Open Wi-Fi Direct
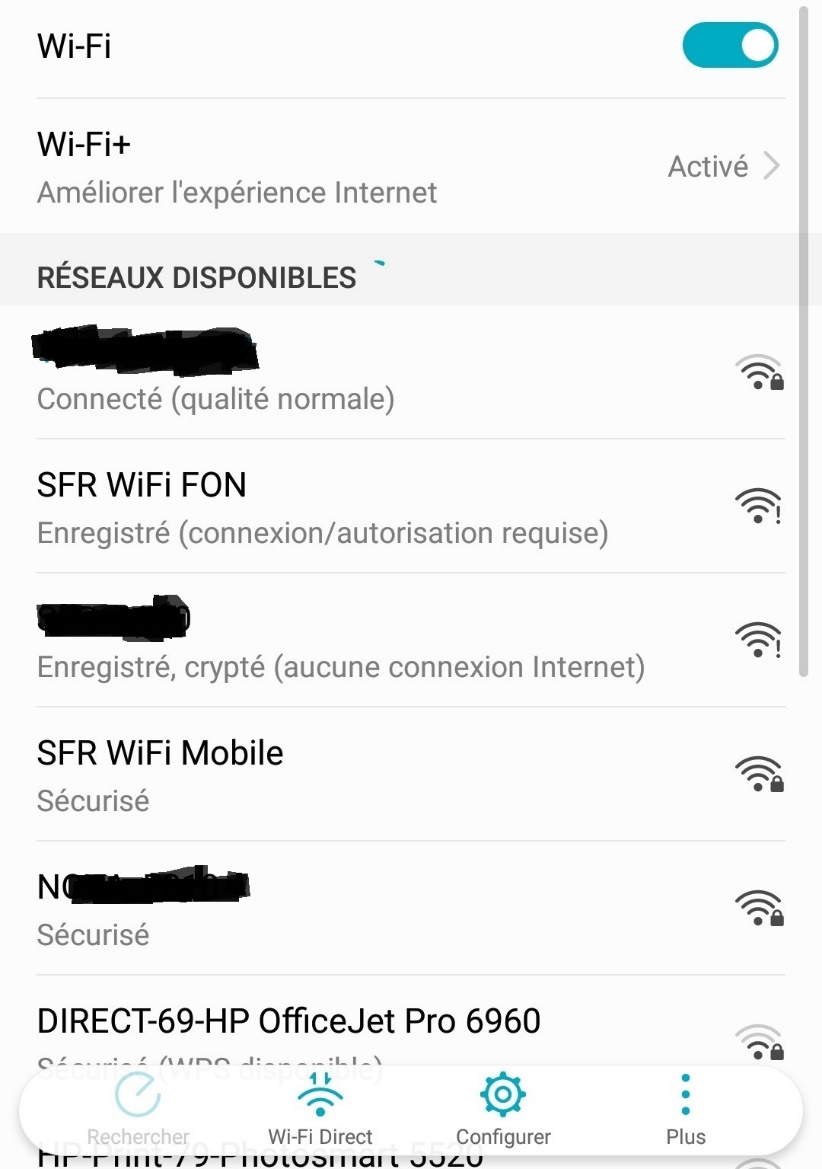Screen dimensions: 822x1169 (320, 1110)
